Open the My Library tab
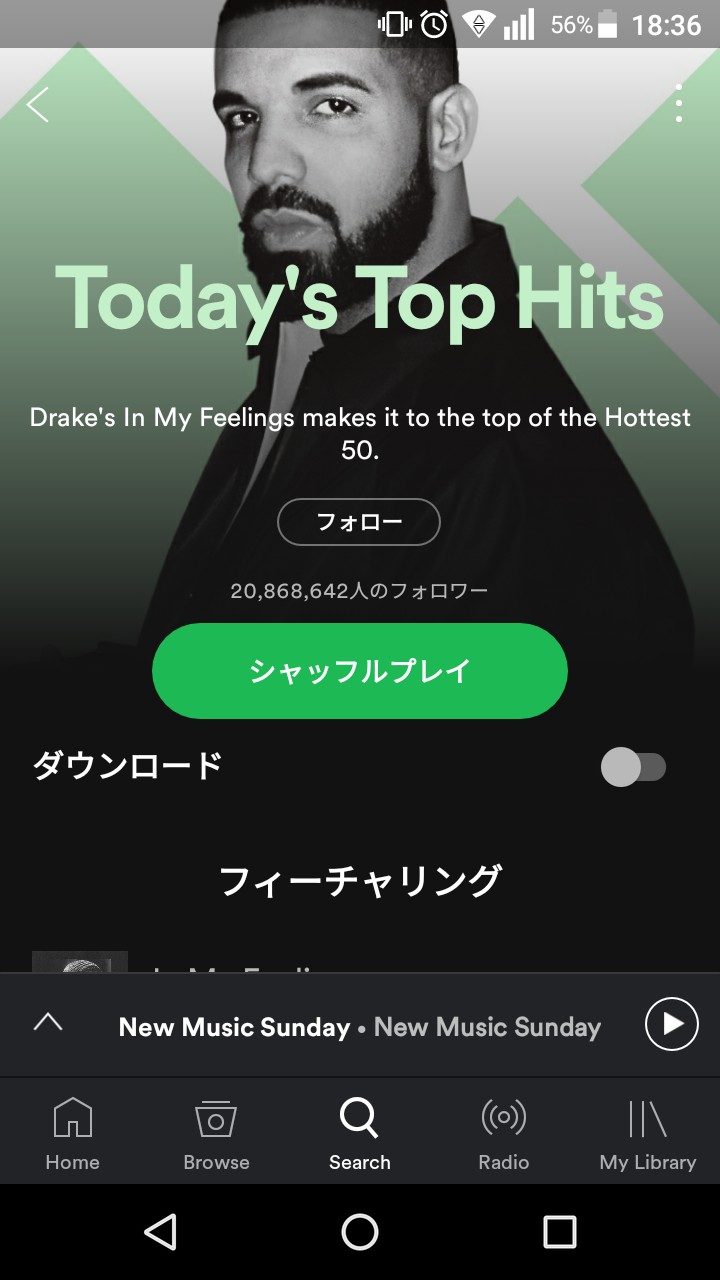The height and width of the screenshot is (1280, 720). (647, 1134)
